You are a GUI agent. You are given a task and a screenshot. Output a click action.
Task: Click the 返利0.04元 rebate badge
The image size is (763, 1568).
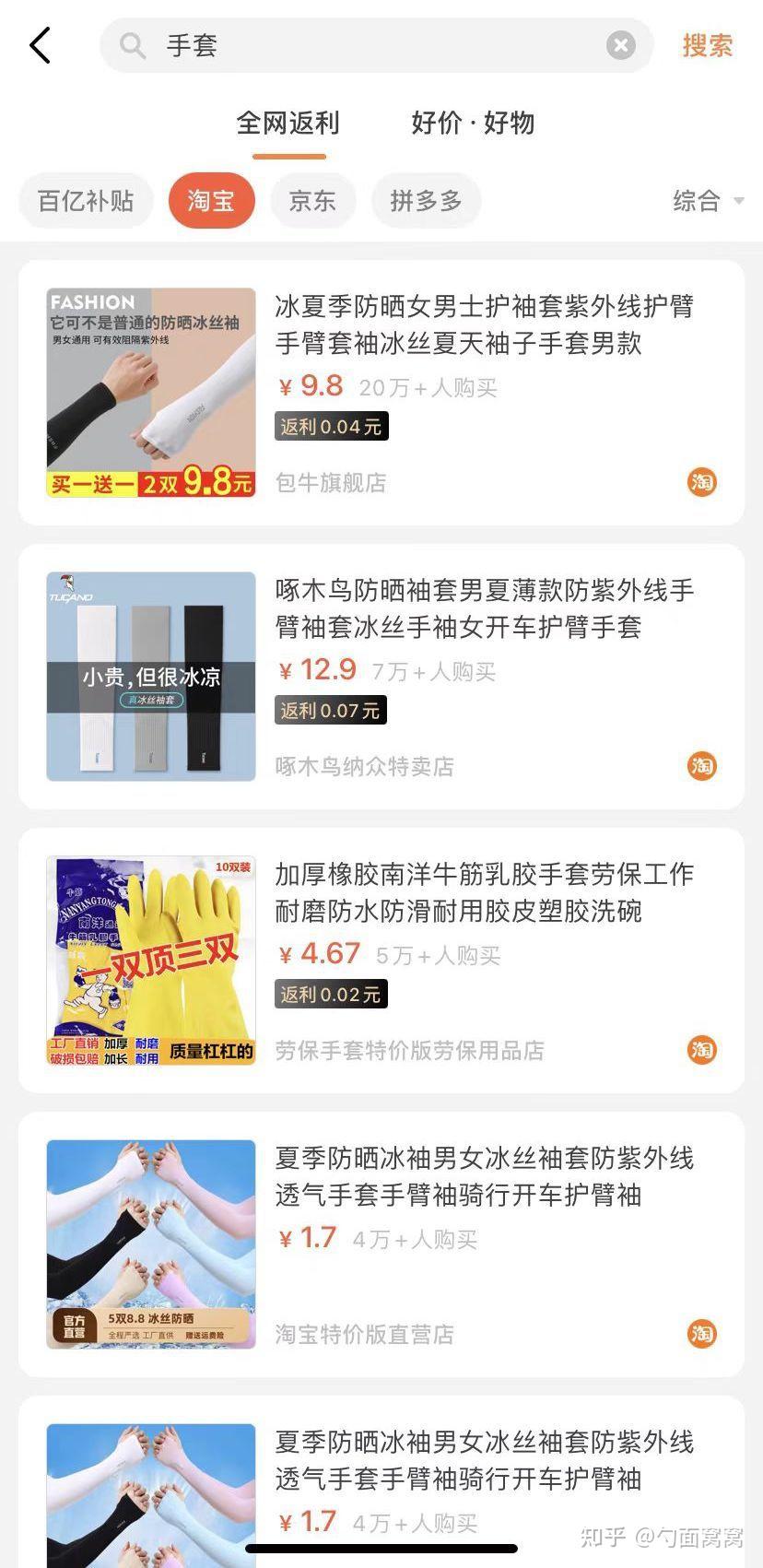[x=331, y=426]
